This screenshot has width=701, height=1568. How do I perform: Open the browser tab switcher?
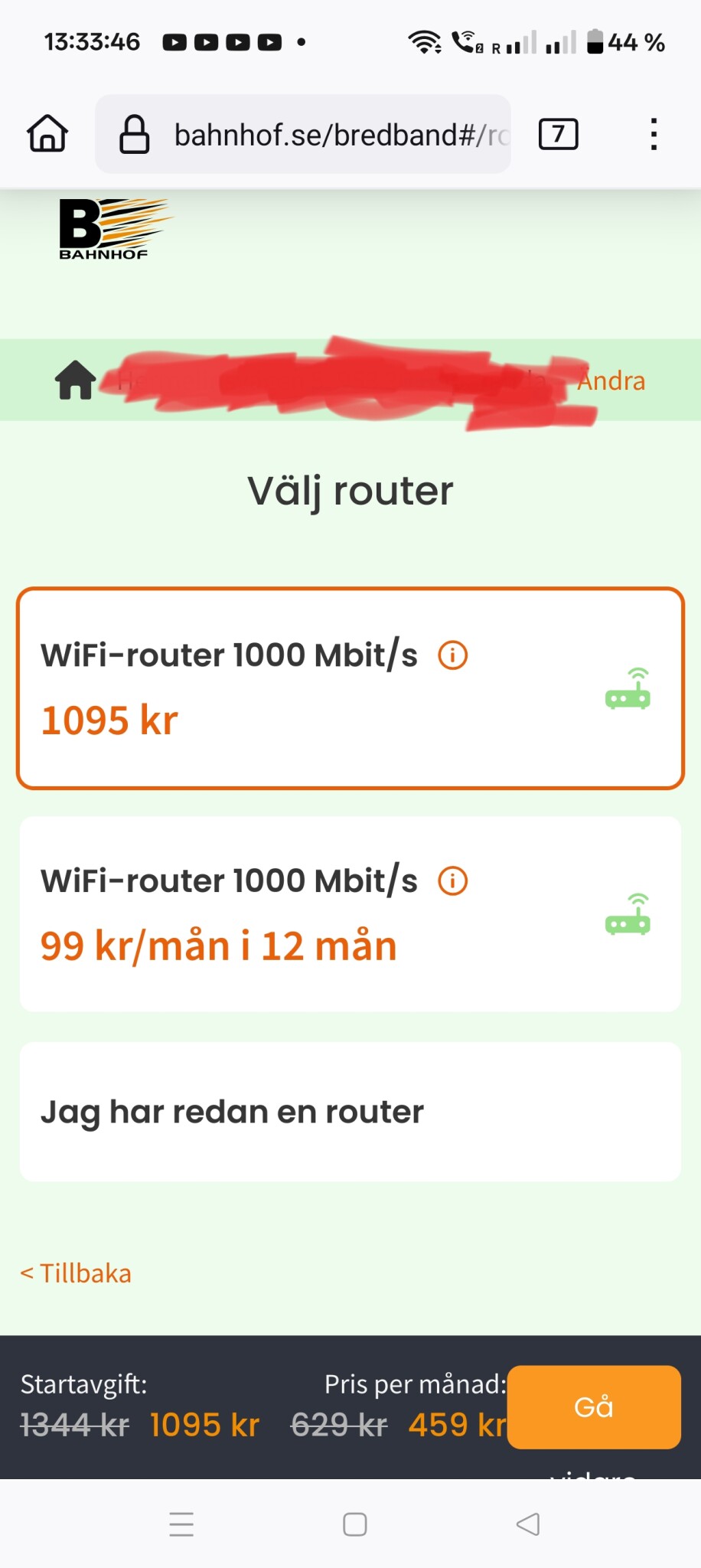[558, 135]
